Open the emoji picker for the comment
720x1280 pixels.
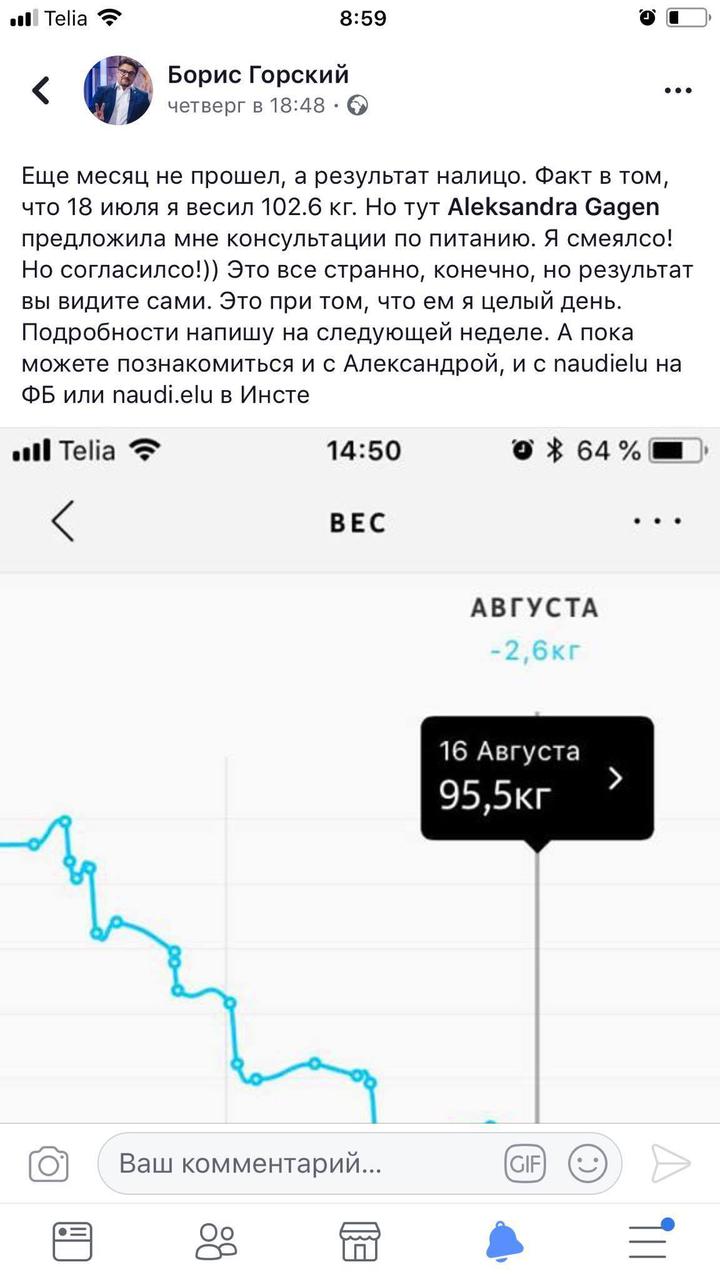pos(587,1163)
